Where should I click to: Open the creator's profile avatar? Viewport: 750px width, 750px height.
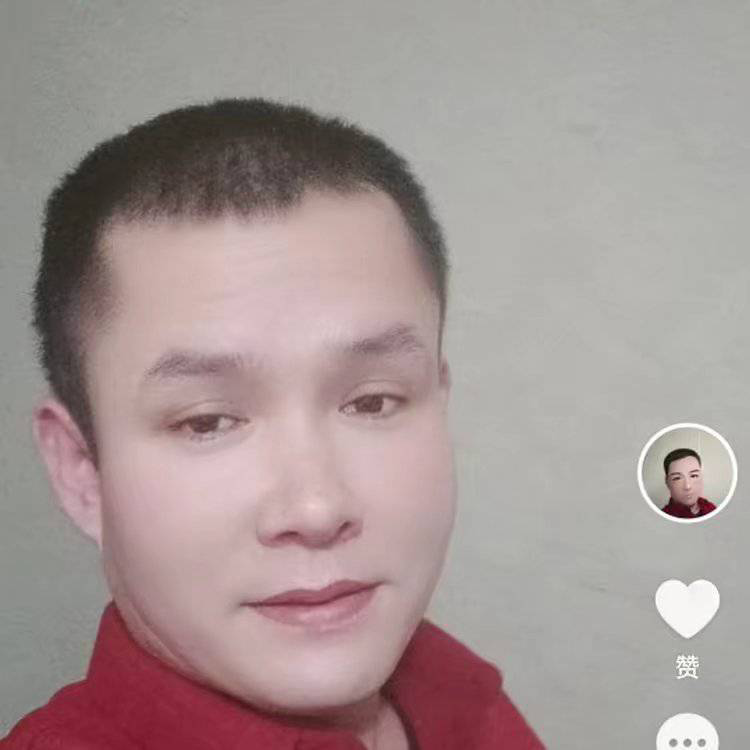[x=687, y=472]
